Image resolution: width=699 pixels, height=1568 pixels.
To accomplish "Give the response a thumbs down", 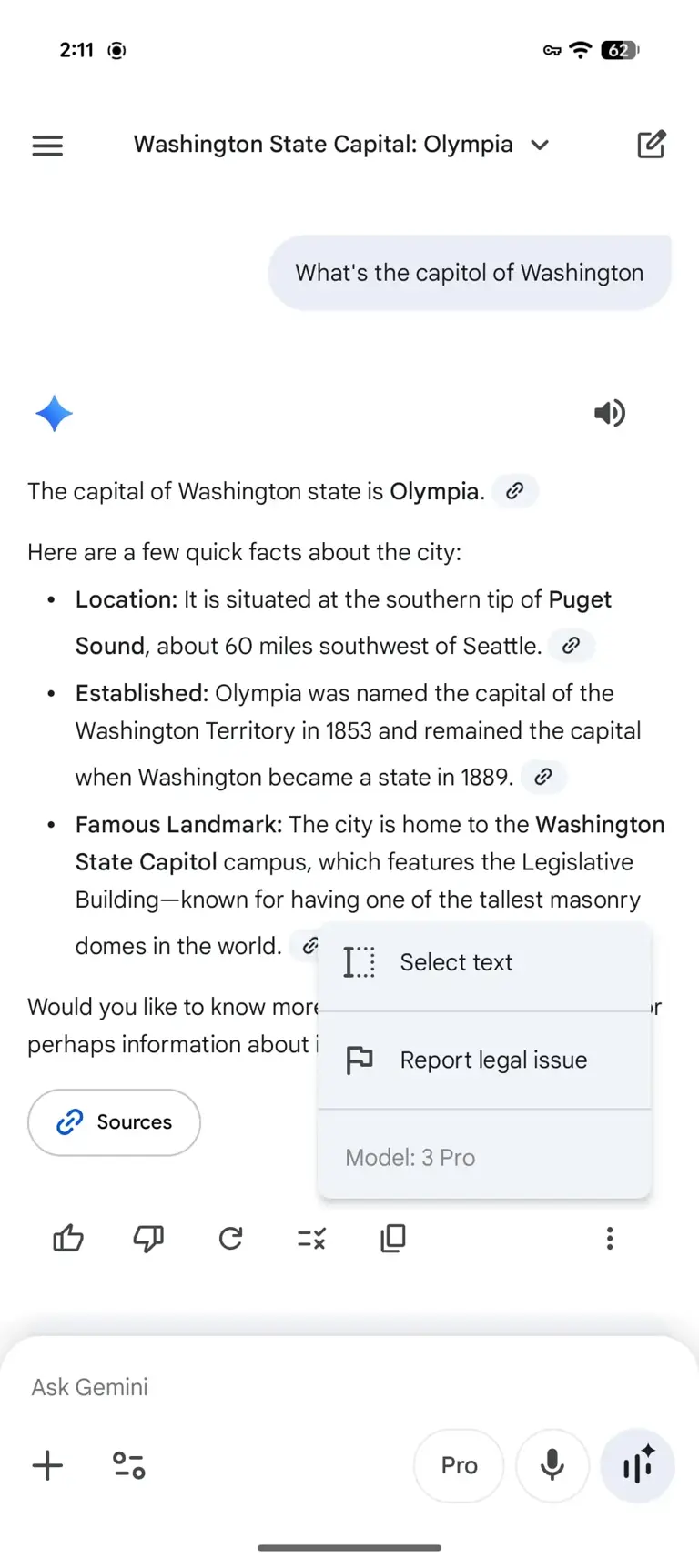I will pos(148,1239).
